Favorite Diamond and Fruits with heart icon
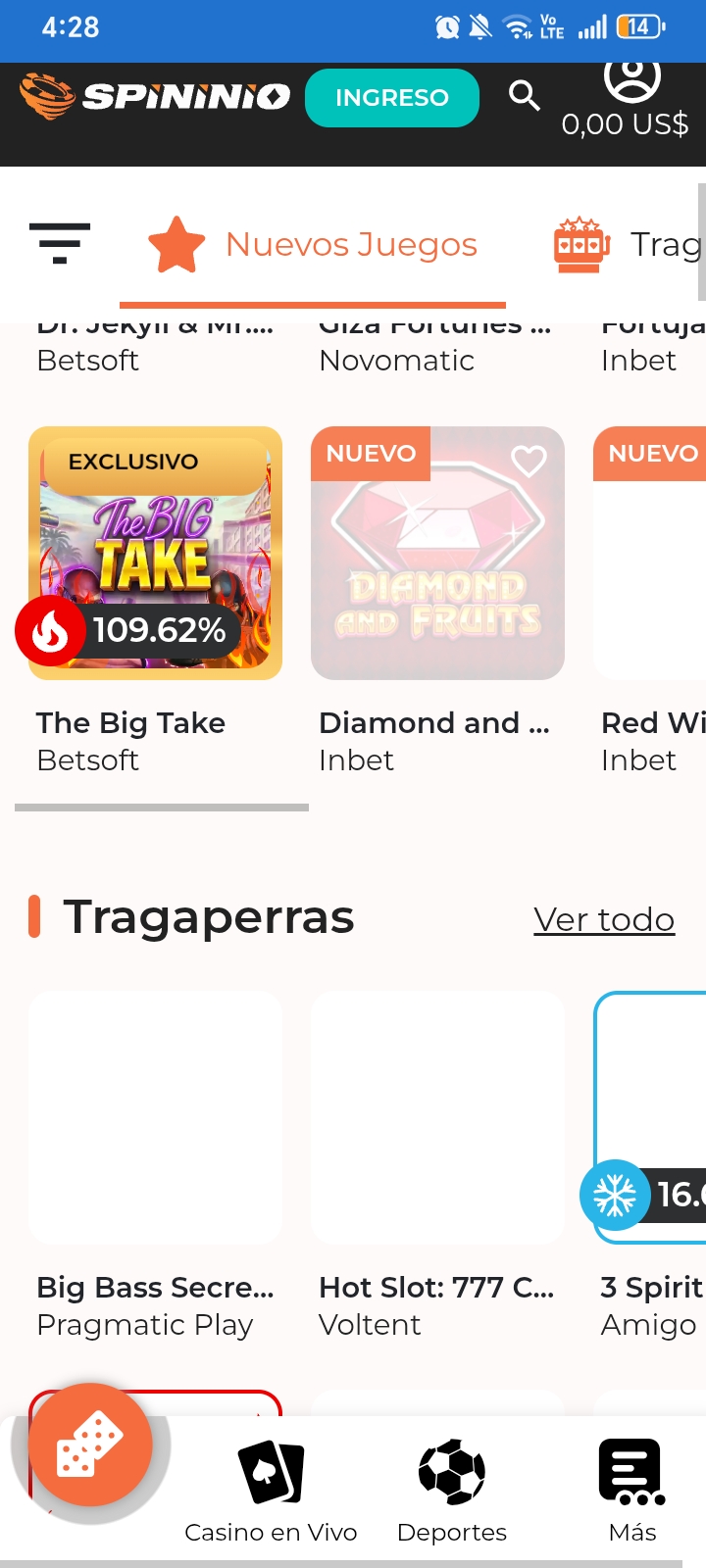 (529, 460)
